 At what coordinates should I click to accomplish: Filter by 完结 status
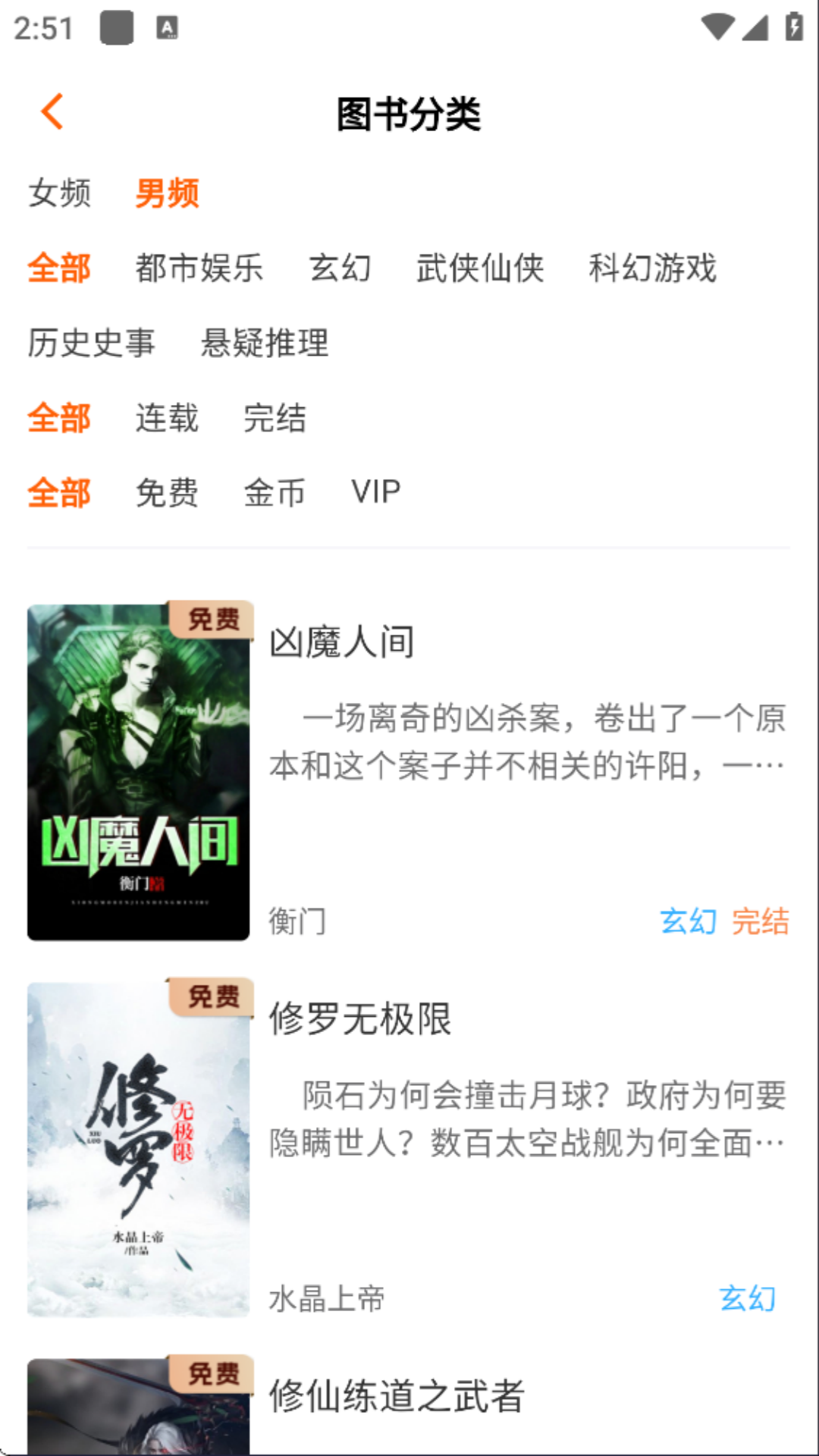click(275, 418)
